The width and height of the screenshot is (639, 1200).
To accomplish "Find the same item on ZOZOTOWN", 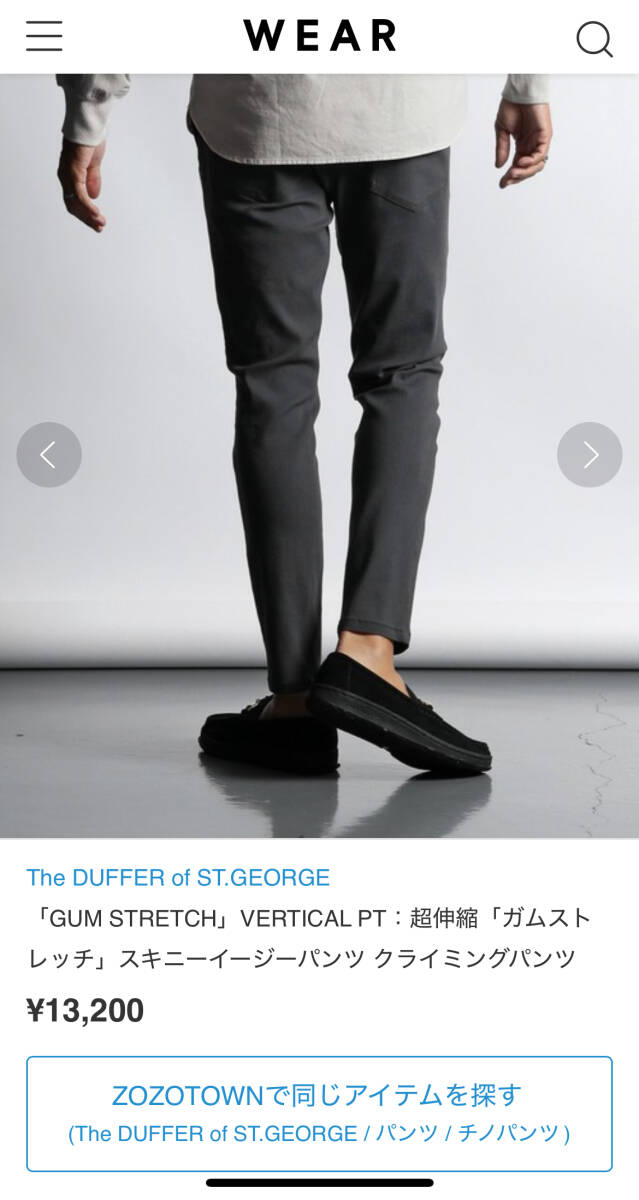I will click(x=319, y=1113).
